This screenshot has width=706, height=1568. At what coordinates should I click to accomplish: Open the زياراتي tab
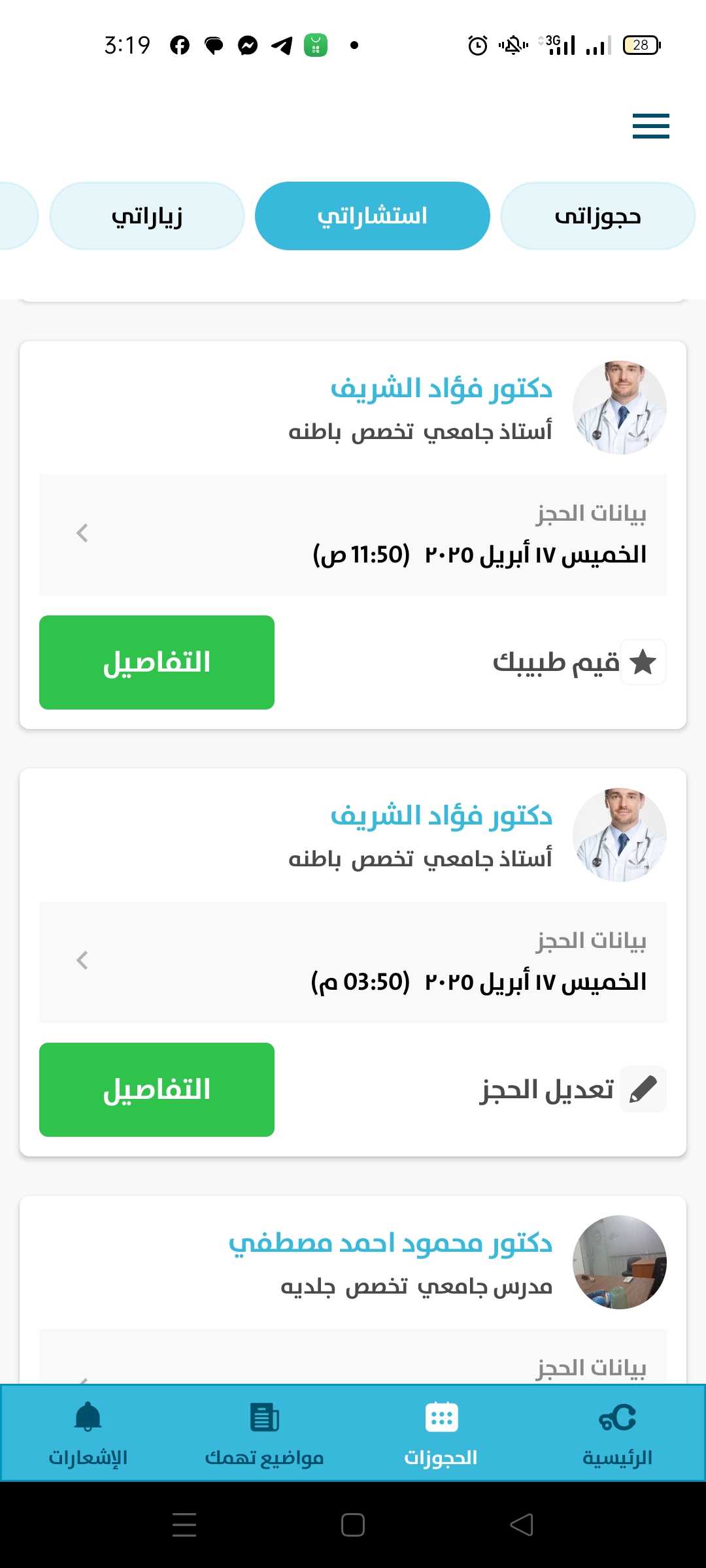pyautogui.click(x=146, y=216)
